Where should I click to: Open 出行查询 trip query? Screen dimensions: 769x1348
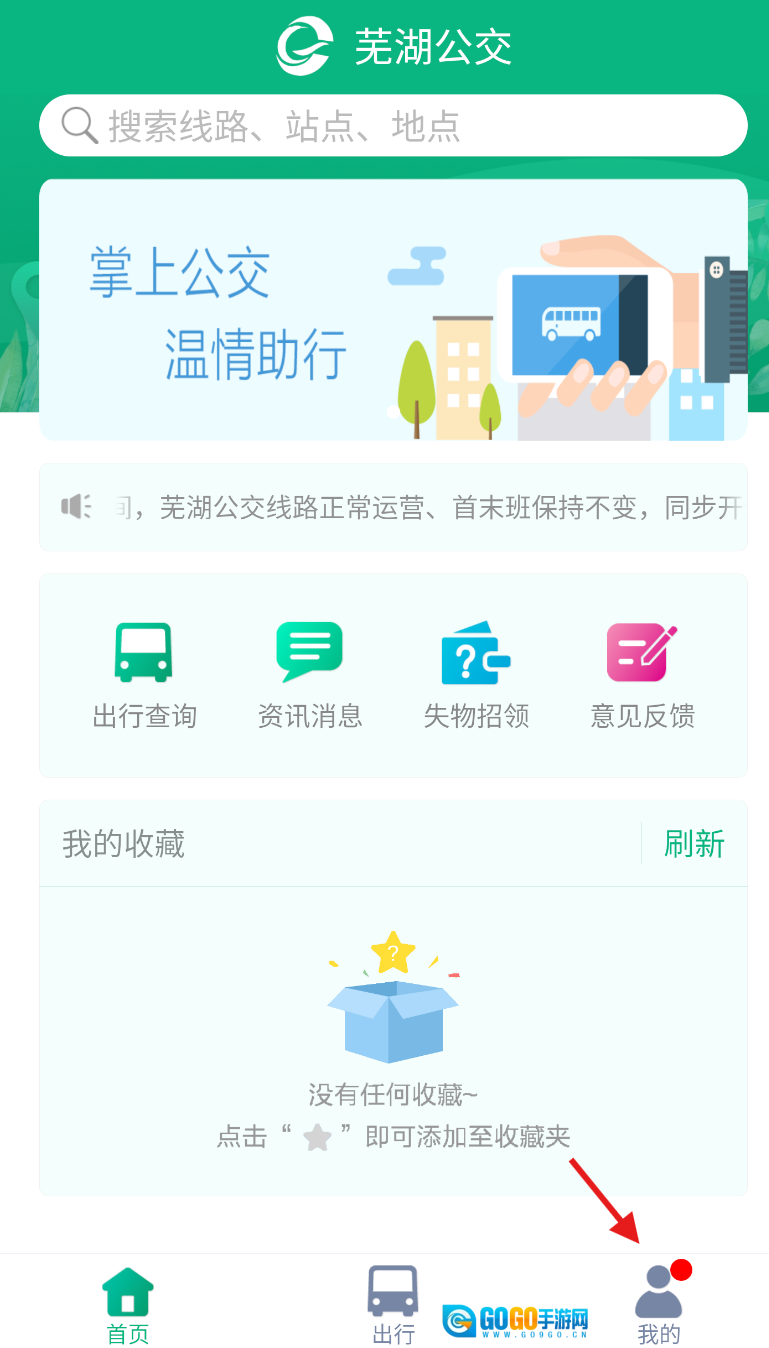point(144,675)
